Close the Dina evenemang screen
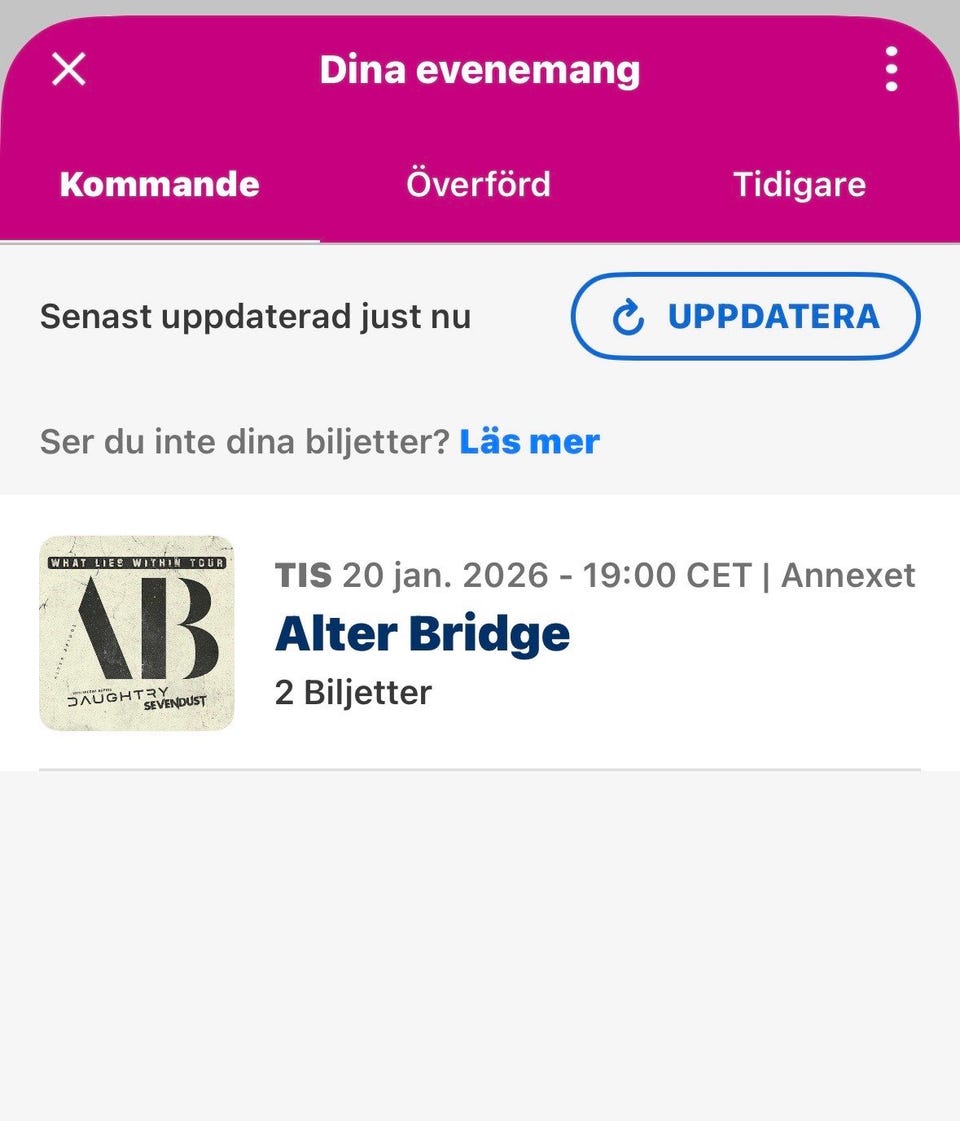The width and height of the screenshot is (960, 1121). coord(69,70)
